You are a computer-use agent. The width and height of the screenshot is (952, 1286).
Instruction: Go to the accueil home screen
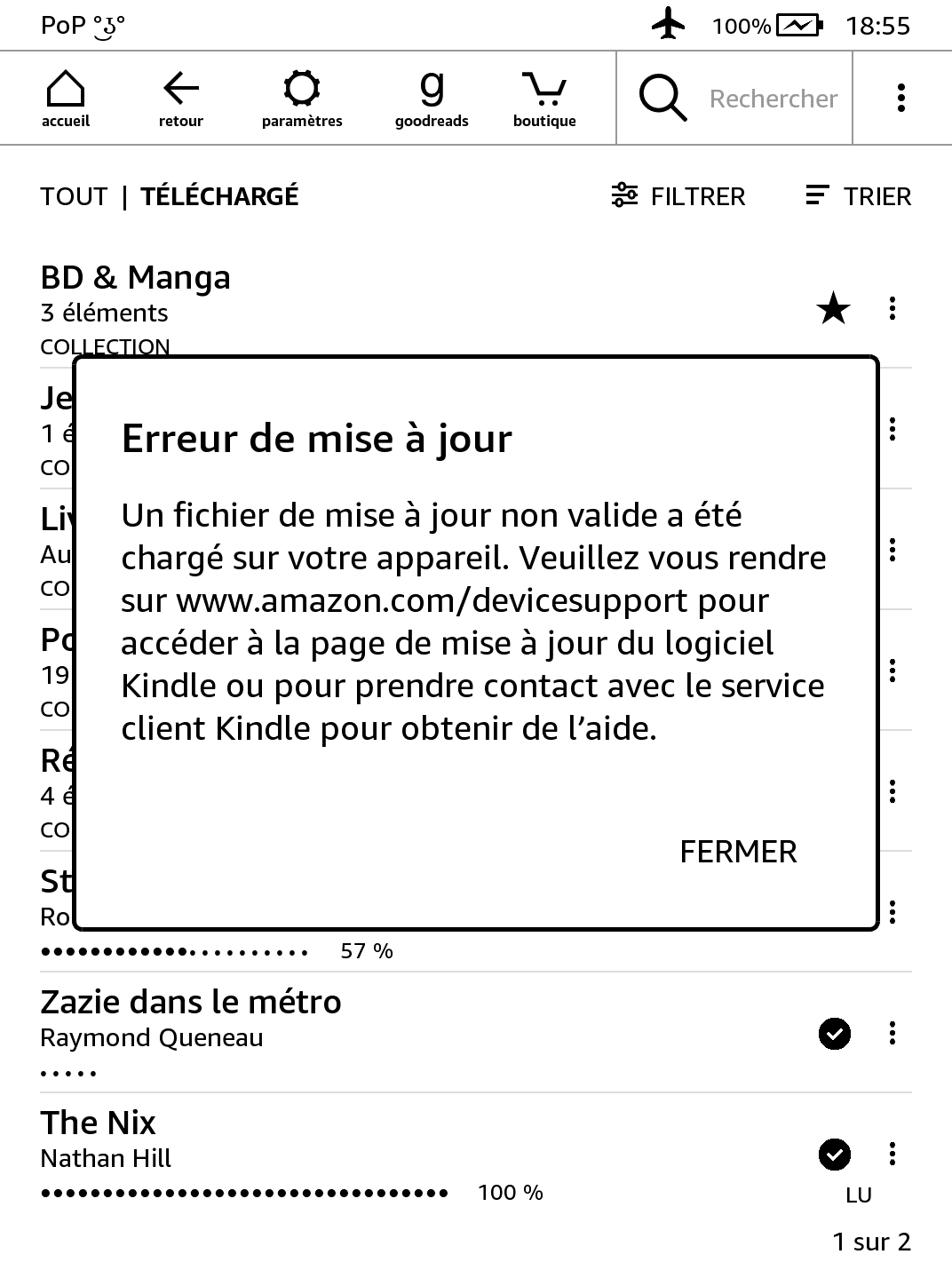[66, 99]
